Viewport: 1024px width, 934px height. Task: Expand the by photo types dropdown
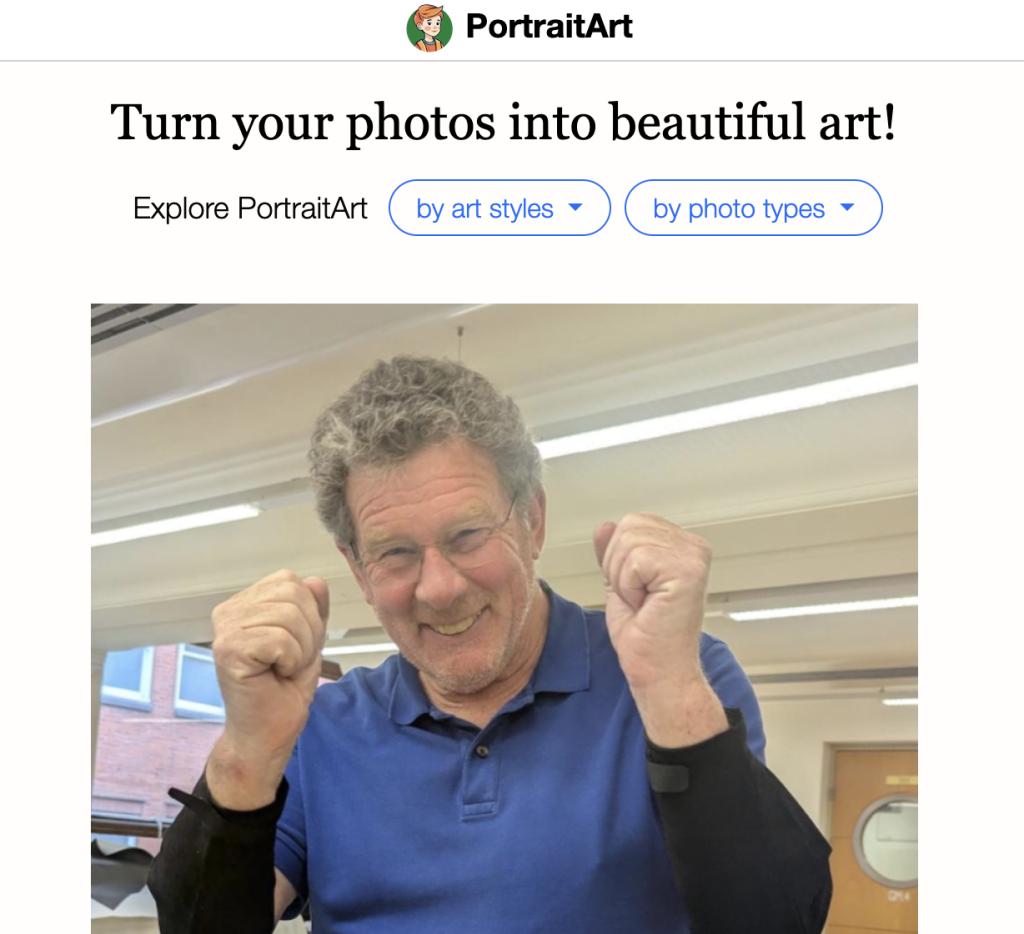pyautogui.click(x=753, y=208)
